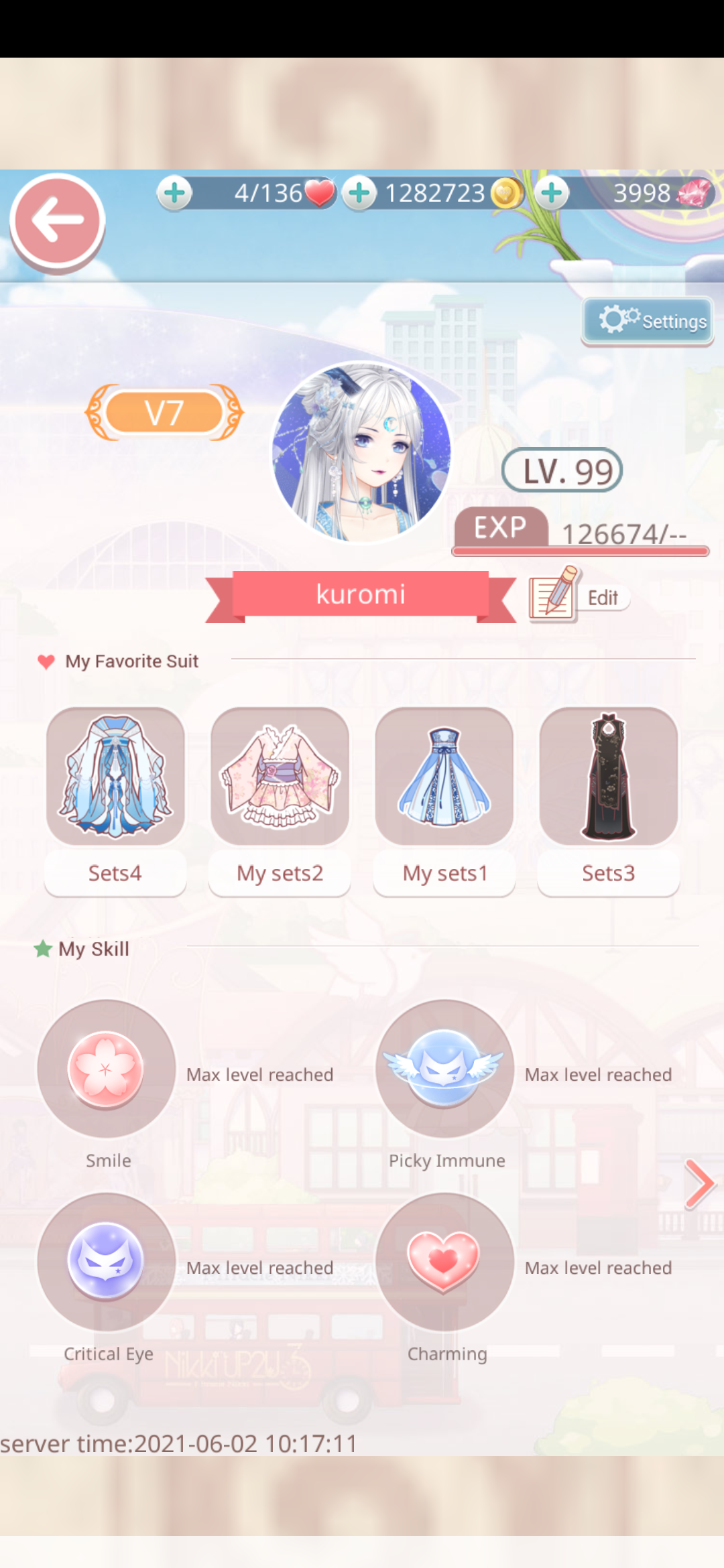Add more pink diamonds
Viewport: 724px width, 1568px height.
tap(552, 193)
